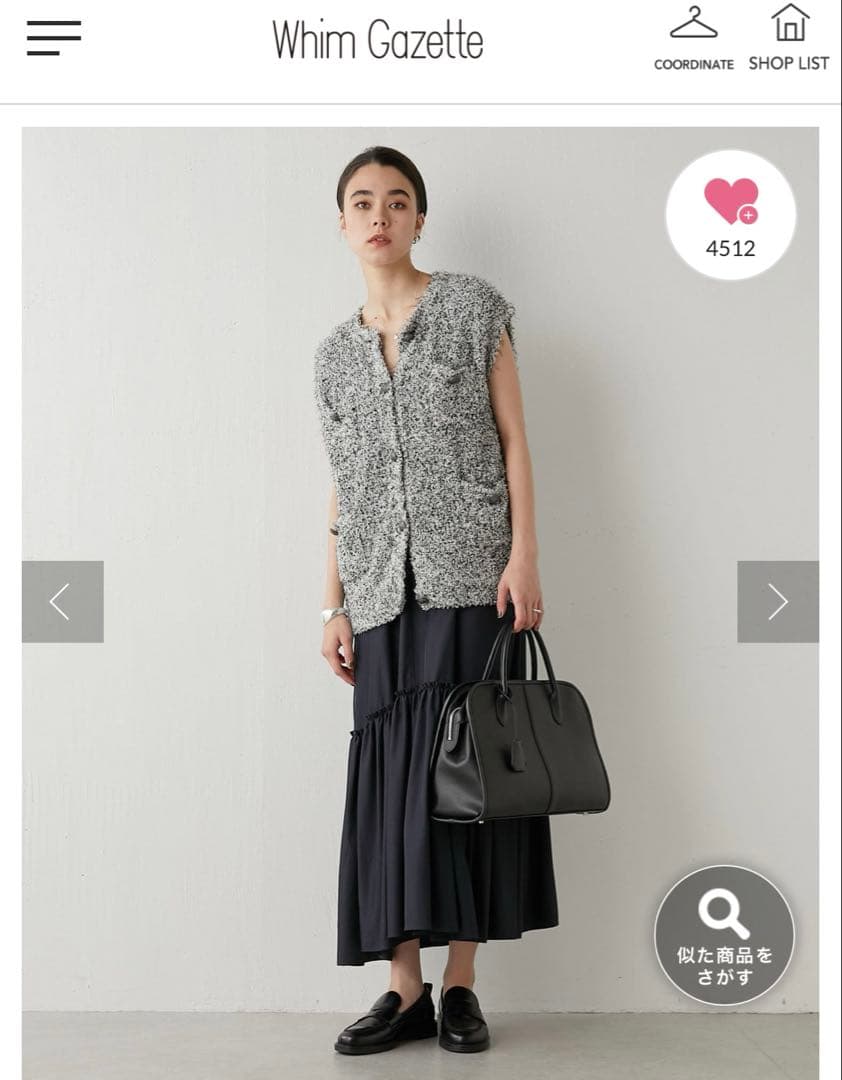Show the previous product photo

62,601
